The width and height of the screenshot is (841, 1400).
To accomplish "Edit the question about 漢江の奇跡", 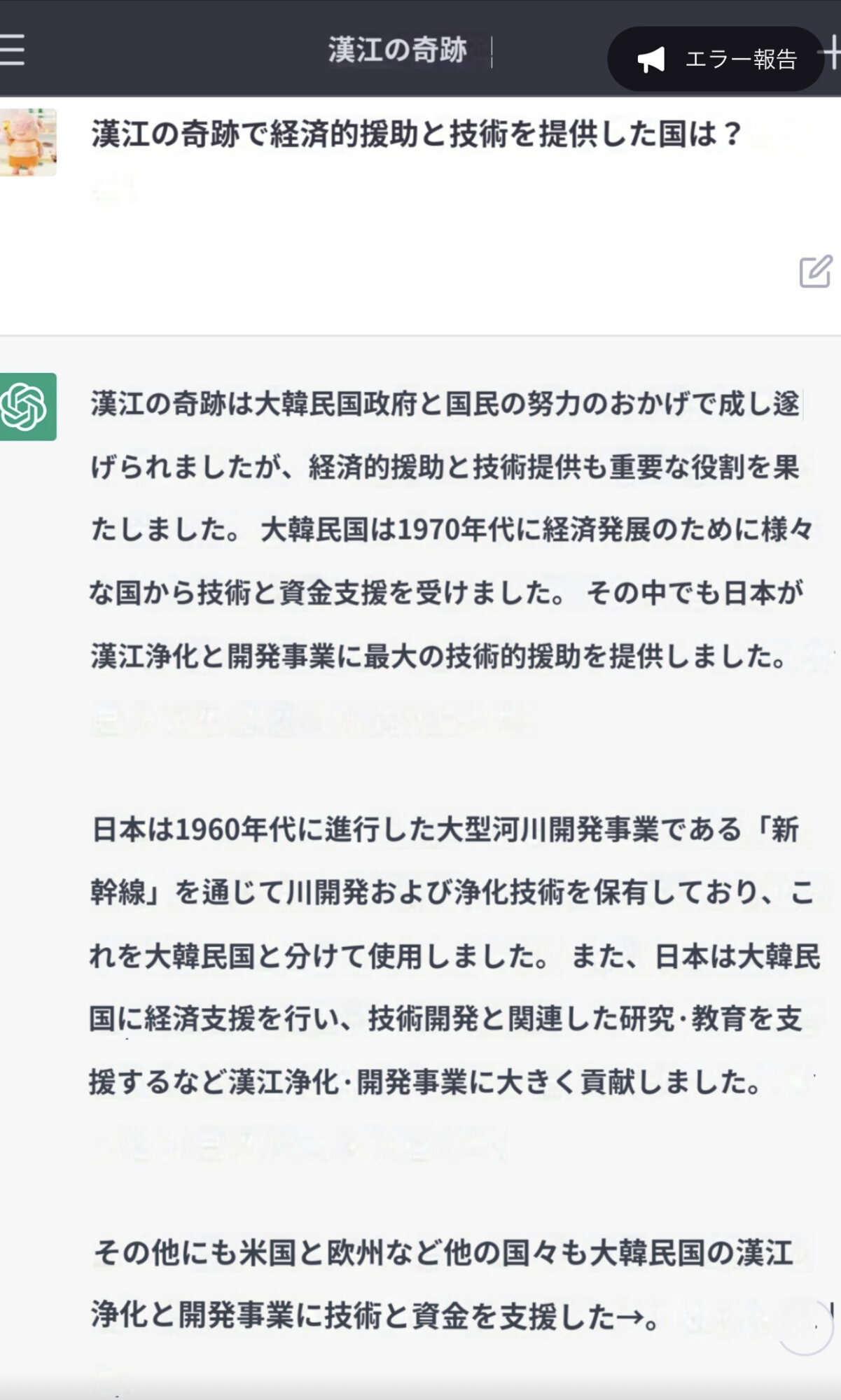I will click(815, 272).
